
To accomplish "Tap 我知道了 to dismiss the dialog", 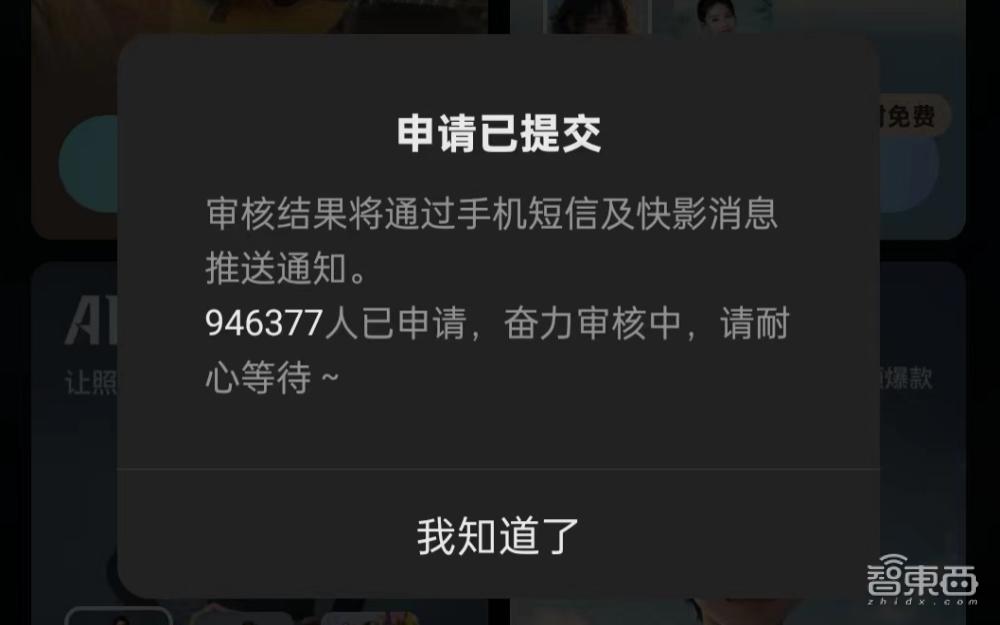I will coord(498,536).
